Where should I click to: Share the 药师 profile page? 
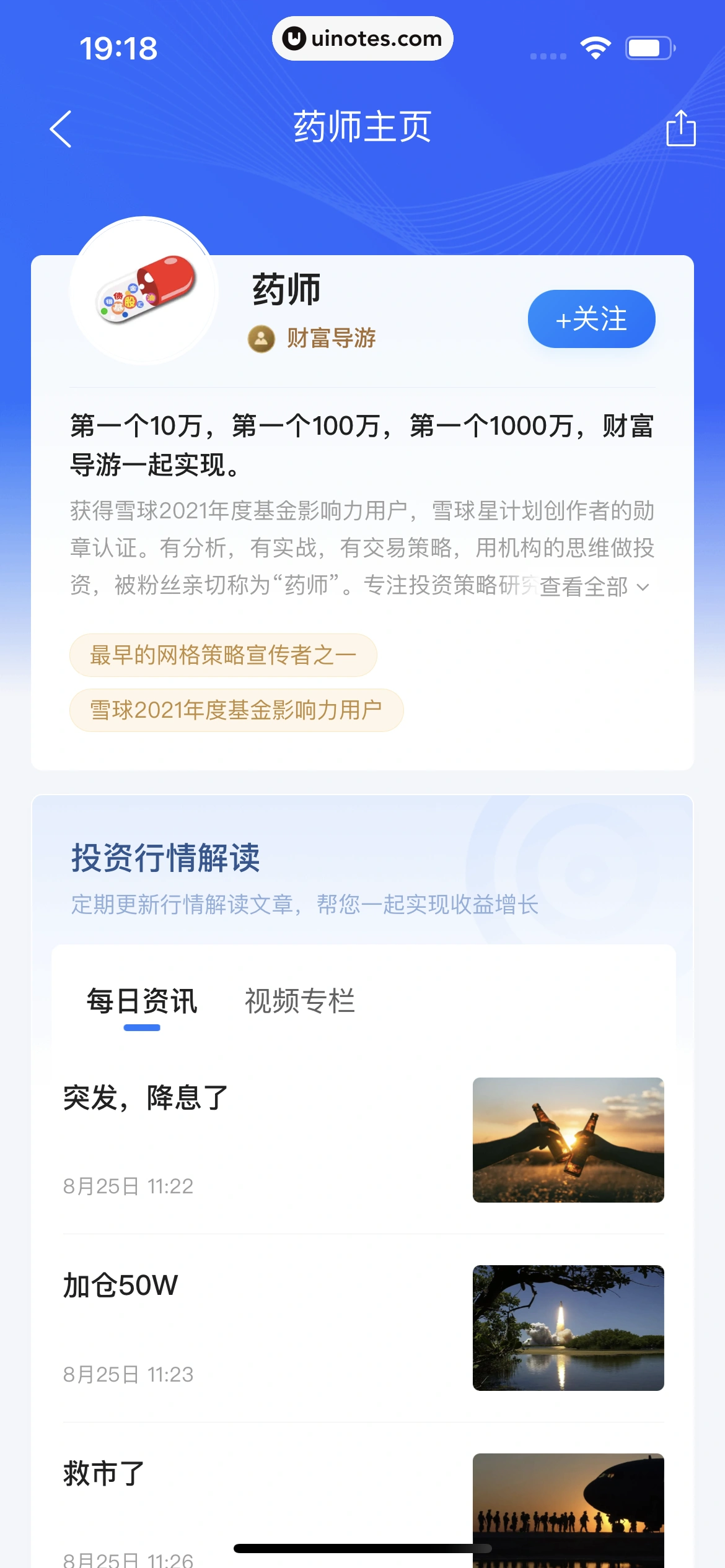click(680, 128)
